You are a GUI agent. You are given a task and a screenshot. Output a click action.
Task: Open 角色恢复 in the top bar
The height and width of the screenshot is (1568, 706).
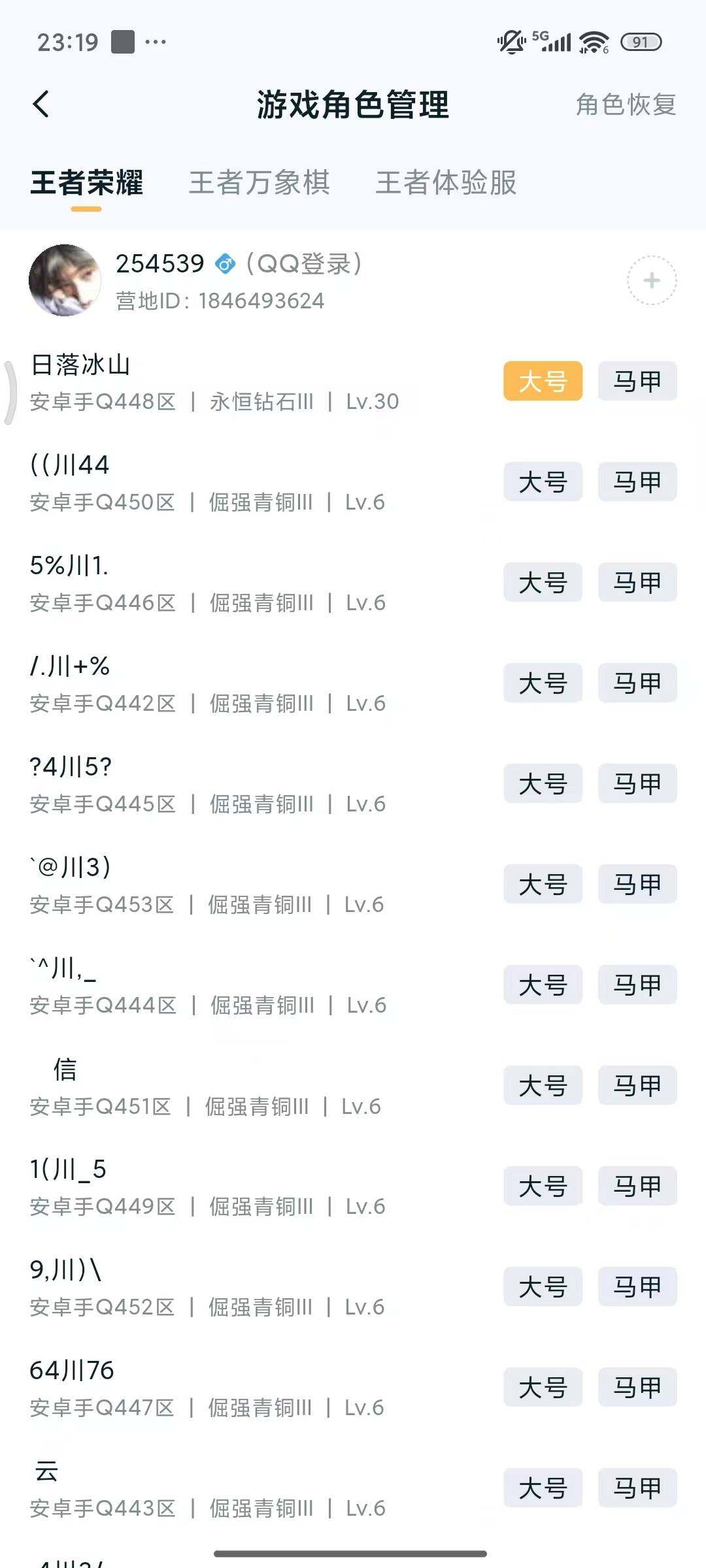[x=626, y=105]
